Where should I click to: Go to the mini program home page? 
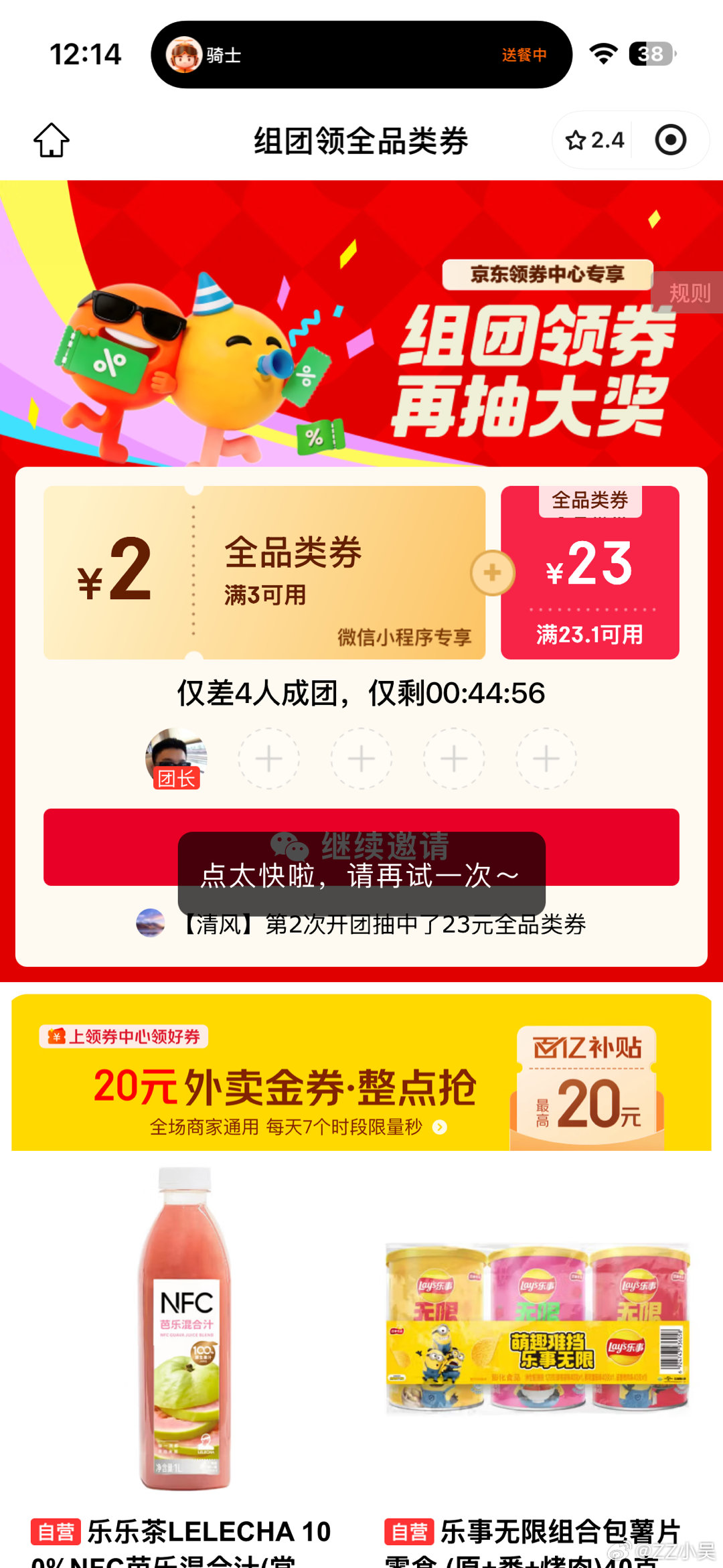[x=52, y=140]
